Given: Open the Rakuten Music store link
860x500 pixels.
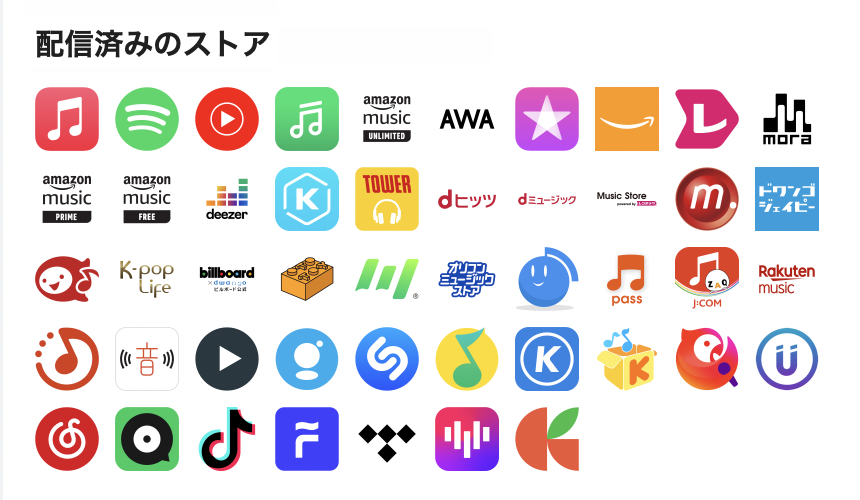Looking at the screenshot, I should click(787, 279).
